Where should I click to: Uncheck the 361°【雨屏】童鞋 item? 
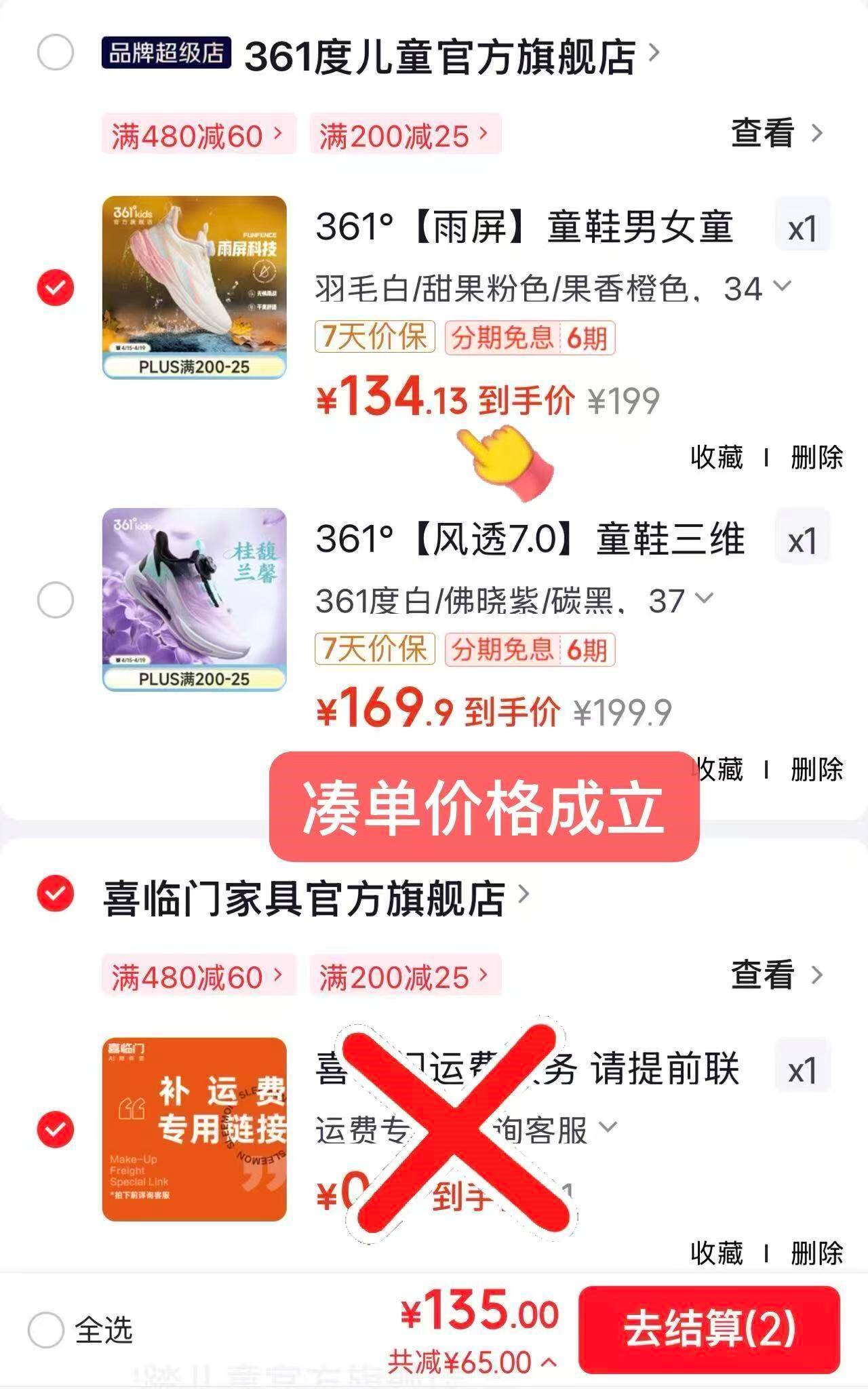[x=55, y=288]
